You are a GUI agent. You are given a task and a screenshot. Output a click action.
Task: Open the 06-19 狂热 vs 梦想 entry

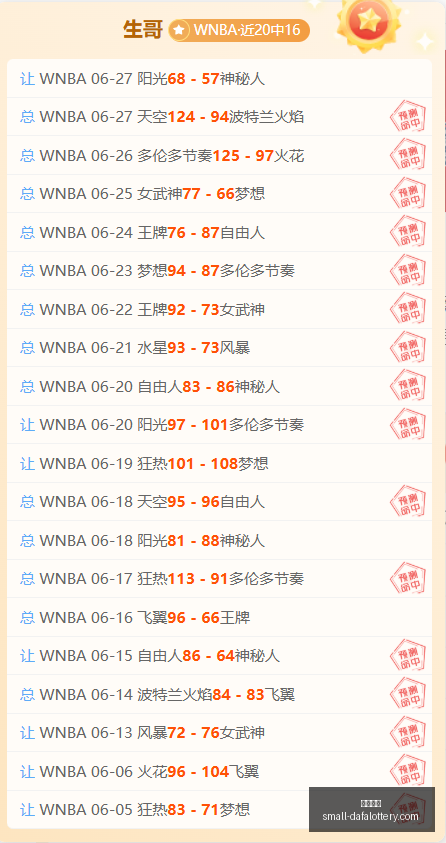pos(219,463)
